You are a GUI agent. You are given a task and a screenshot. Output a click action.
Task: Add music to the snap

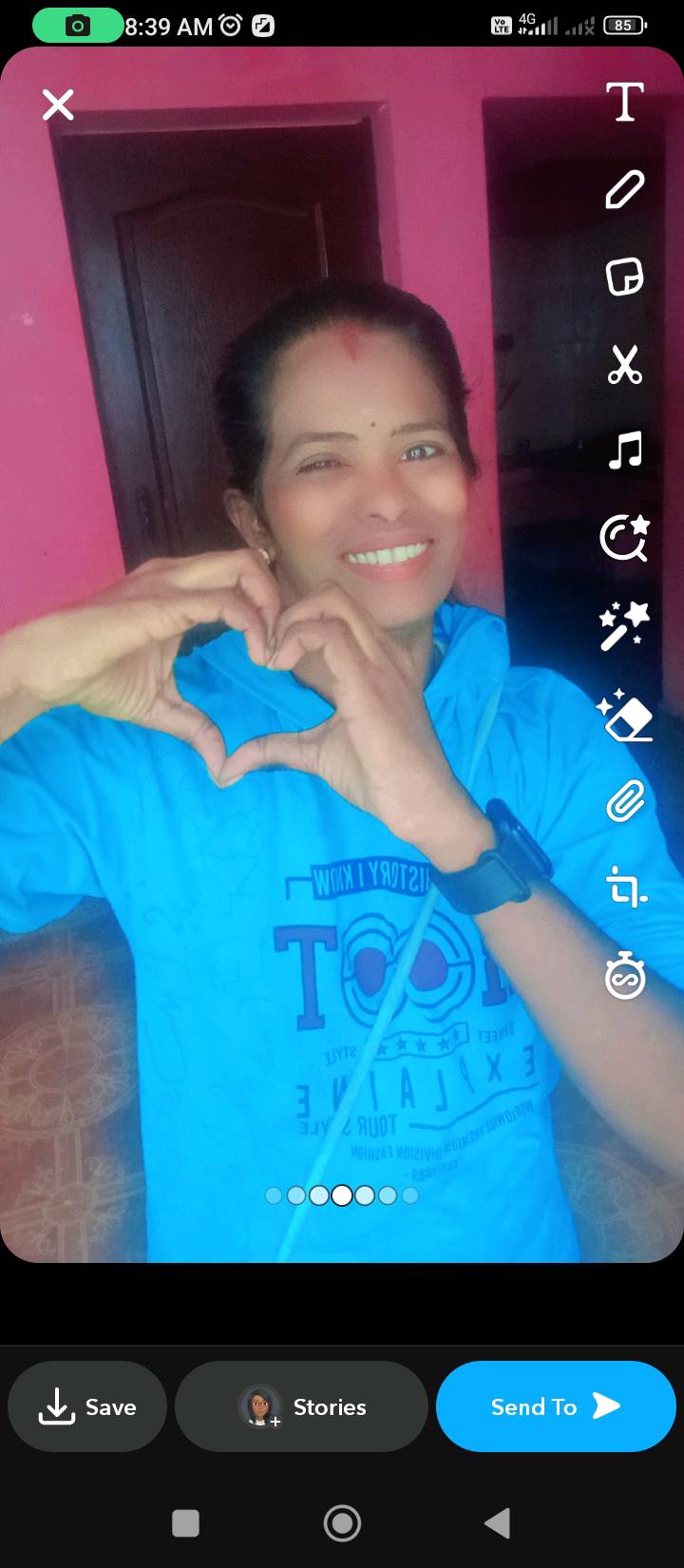click(625, 451)
